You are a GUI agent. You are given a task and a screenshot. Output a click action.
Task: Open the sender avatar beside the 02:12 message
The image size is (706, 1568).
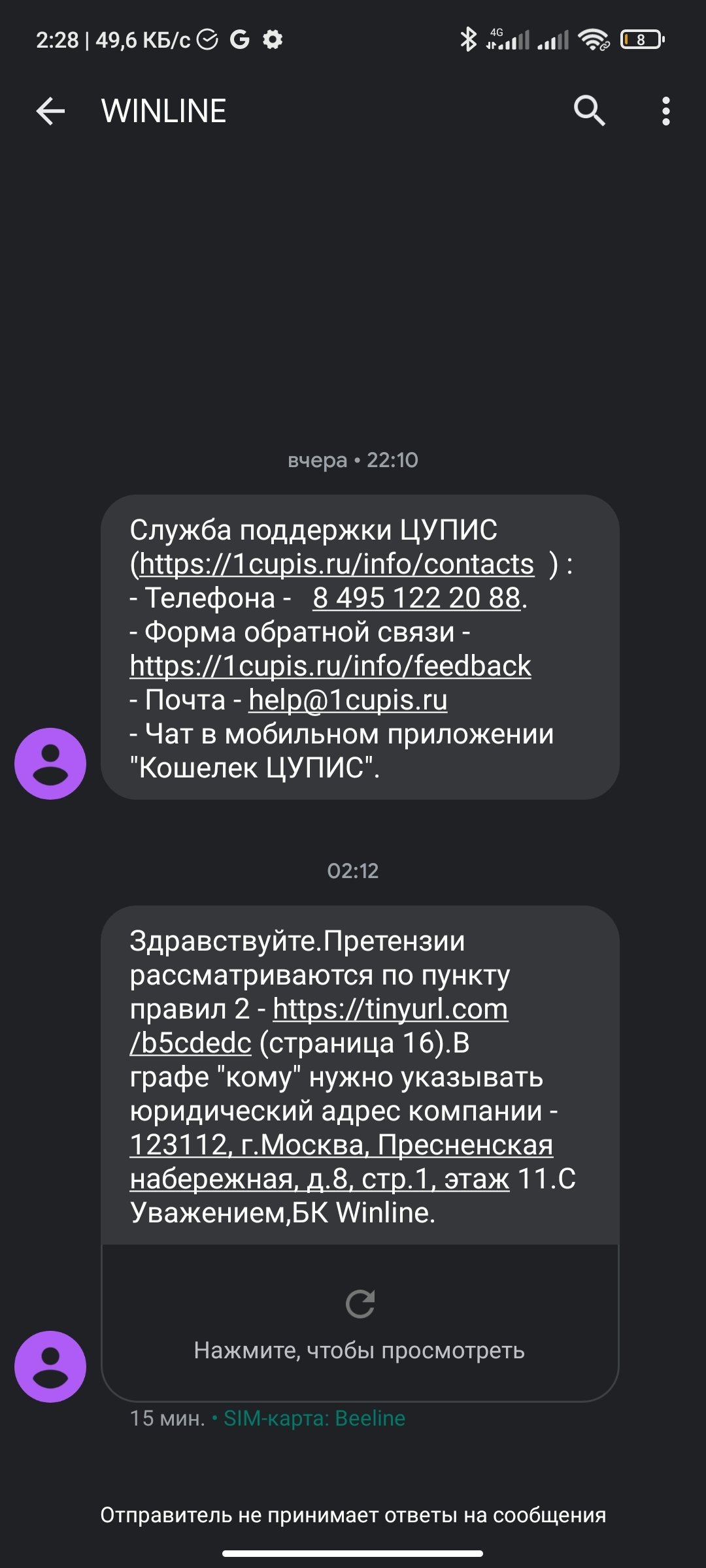tap(50, 1366)
